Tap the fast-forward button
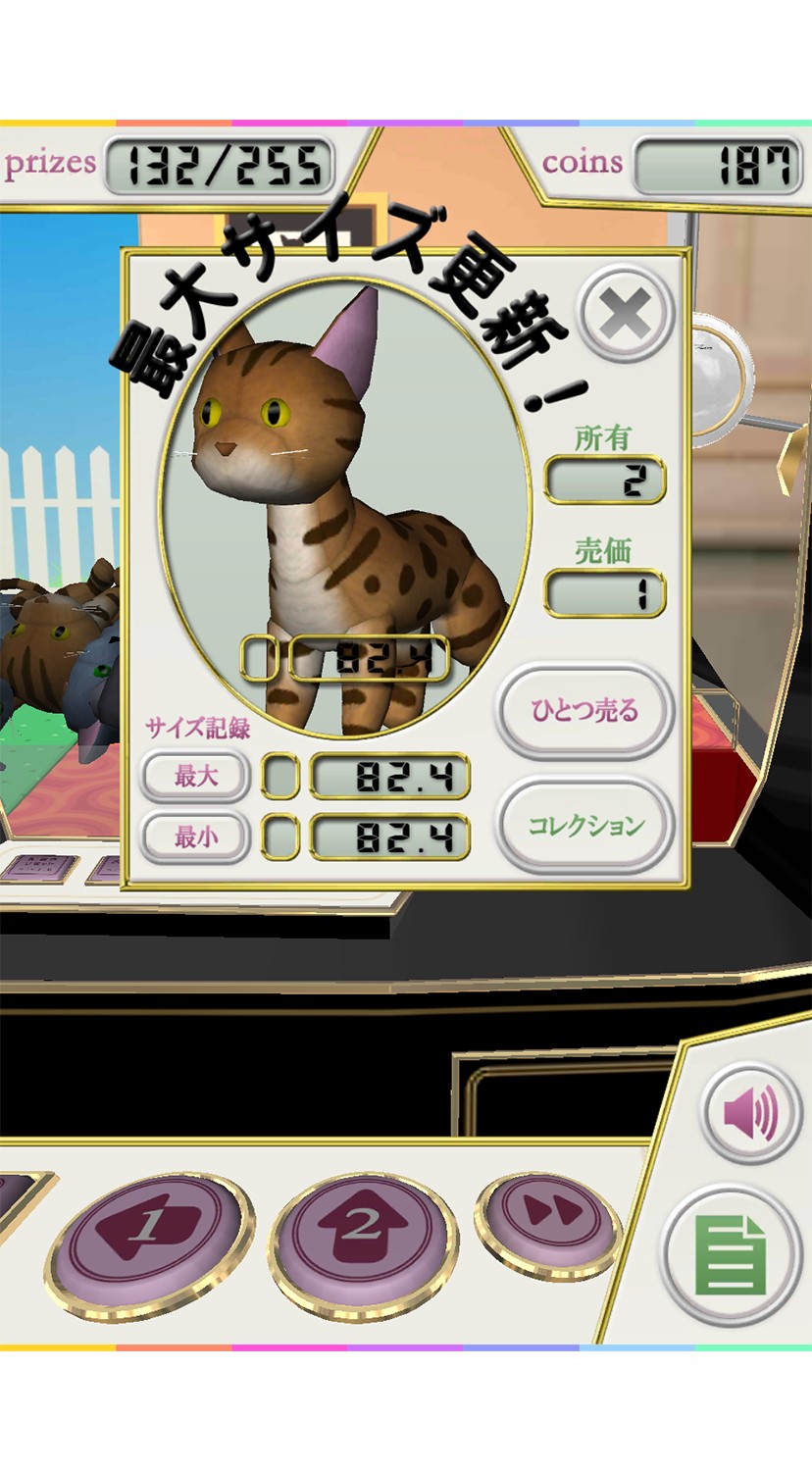Screen dimensions: 812x1471 coord(545,1214)
